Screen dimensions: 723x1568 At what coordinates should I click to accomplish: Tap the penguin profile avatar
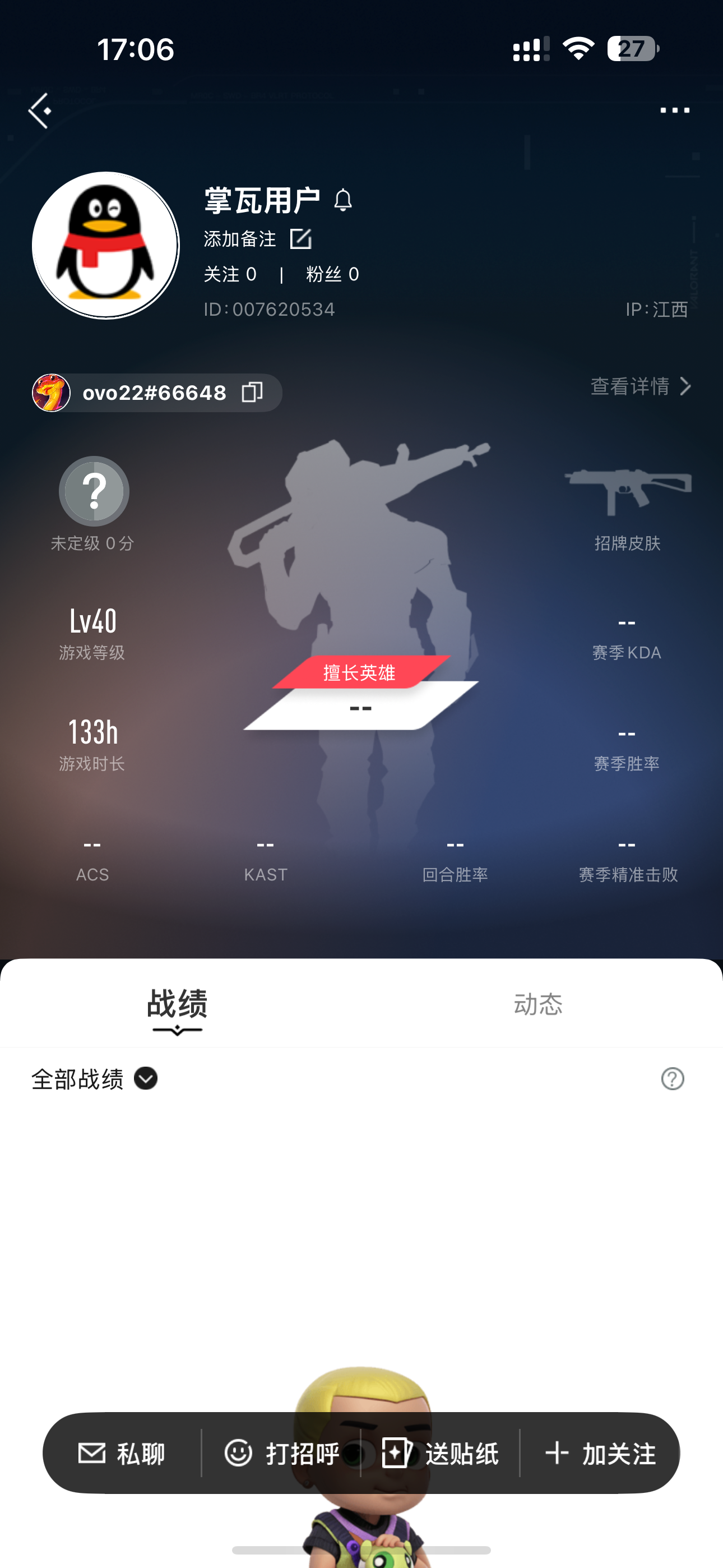[x=106, y=245]
